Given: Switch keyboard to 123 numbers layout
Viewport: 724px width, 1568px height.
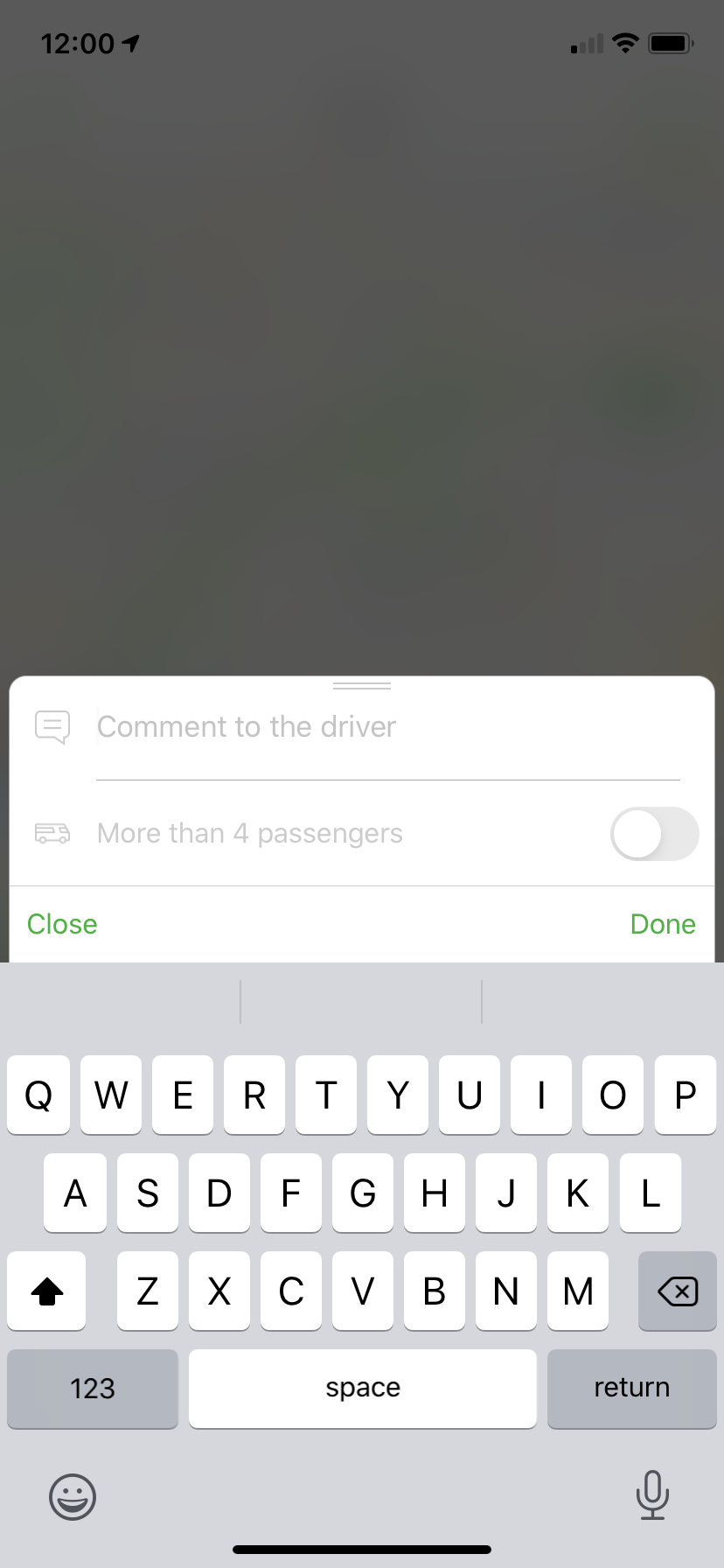Looking at the screenshot, I should point(92,1388).
